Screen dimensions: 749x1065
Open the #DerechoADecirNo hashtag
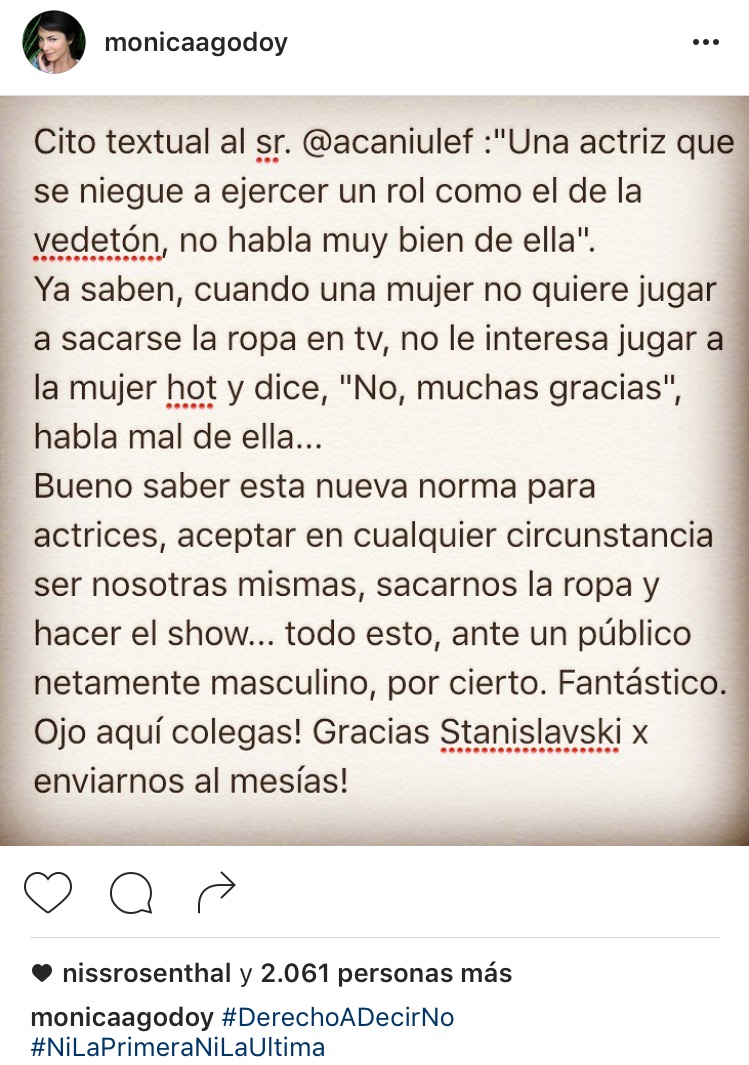point(337,1018)
